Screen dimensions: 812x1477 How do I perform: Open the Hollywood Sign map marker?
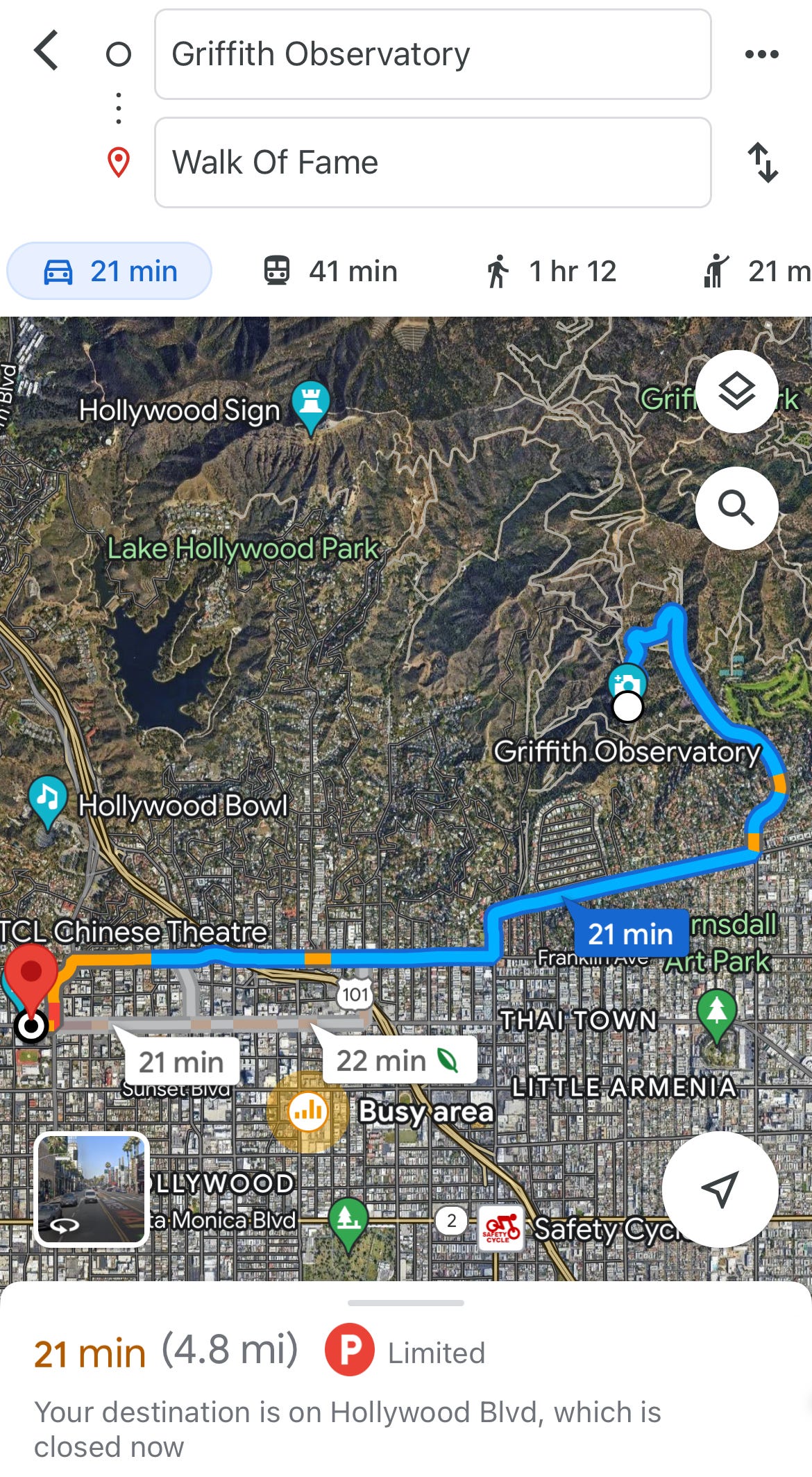(x=310, y=406)
